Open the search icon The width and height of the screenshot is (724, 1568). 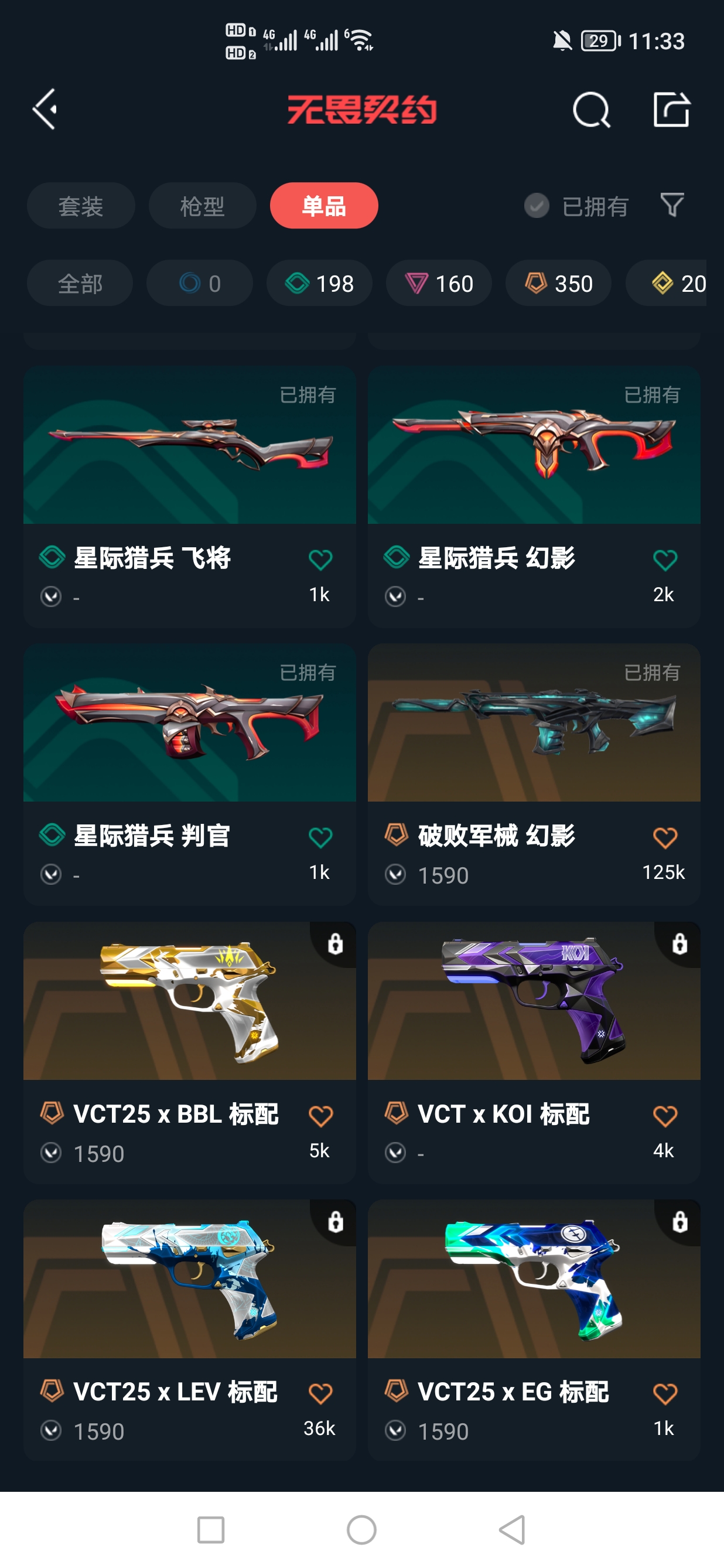tap(591, 110)
